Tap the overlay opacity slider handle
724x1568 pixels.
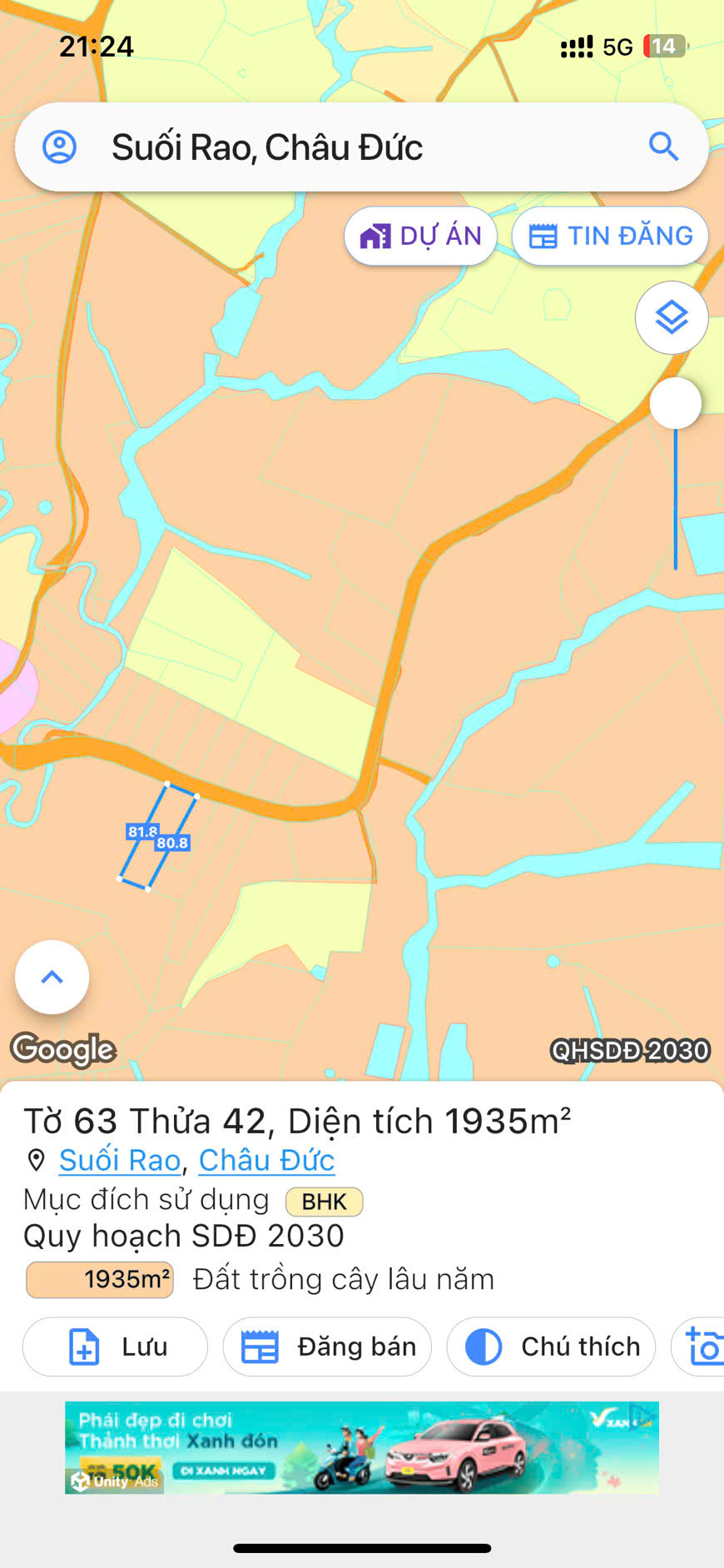point(676,404)
